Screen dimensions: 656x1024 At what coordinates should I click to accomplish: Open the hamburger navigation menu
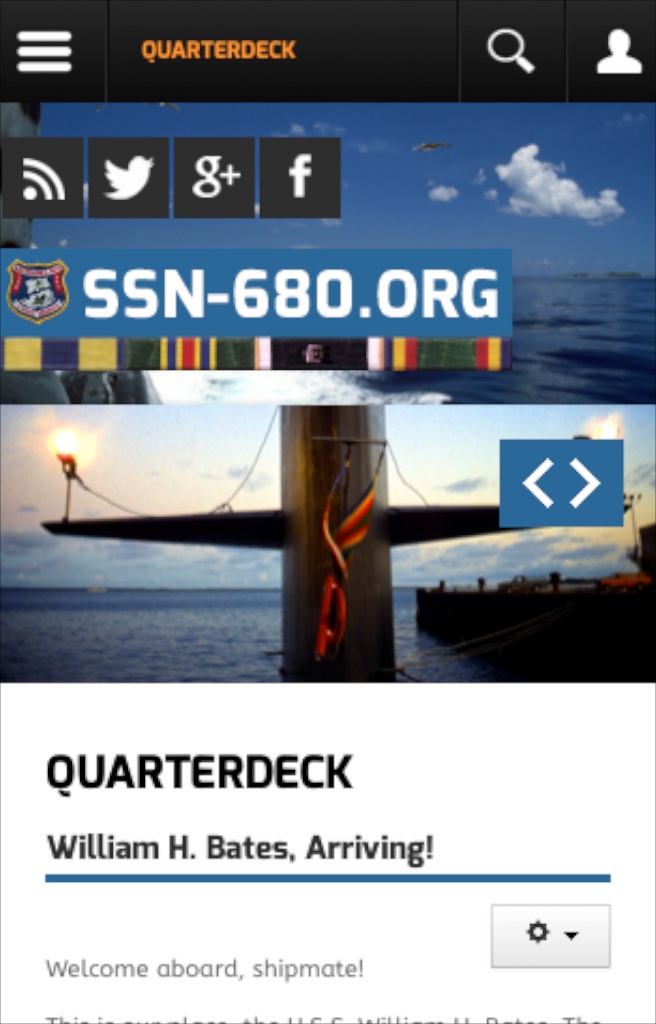pyautogui.click(x=44, y=51)
